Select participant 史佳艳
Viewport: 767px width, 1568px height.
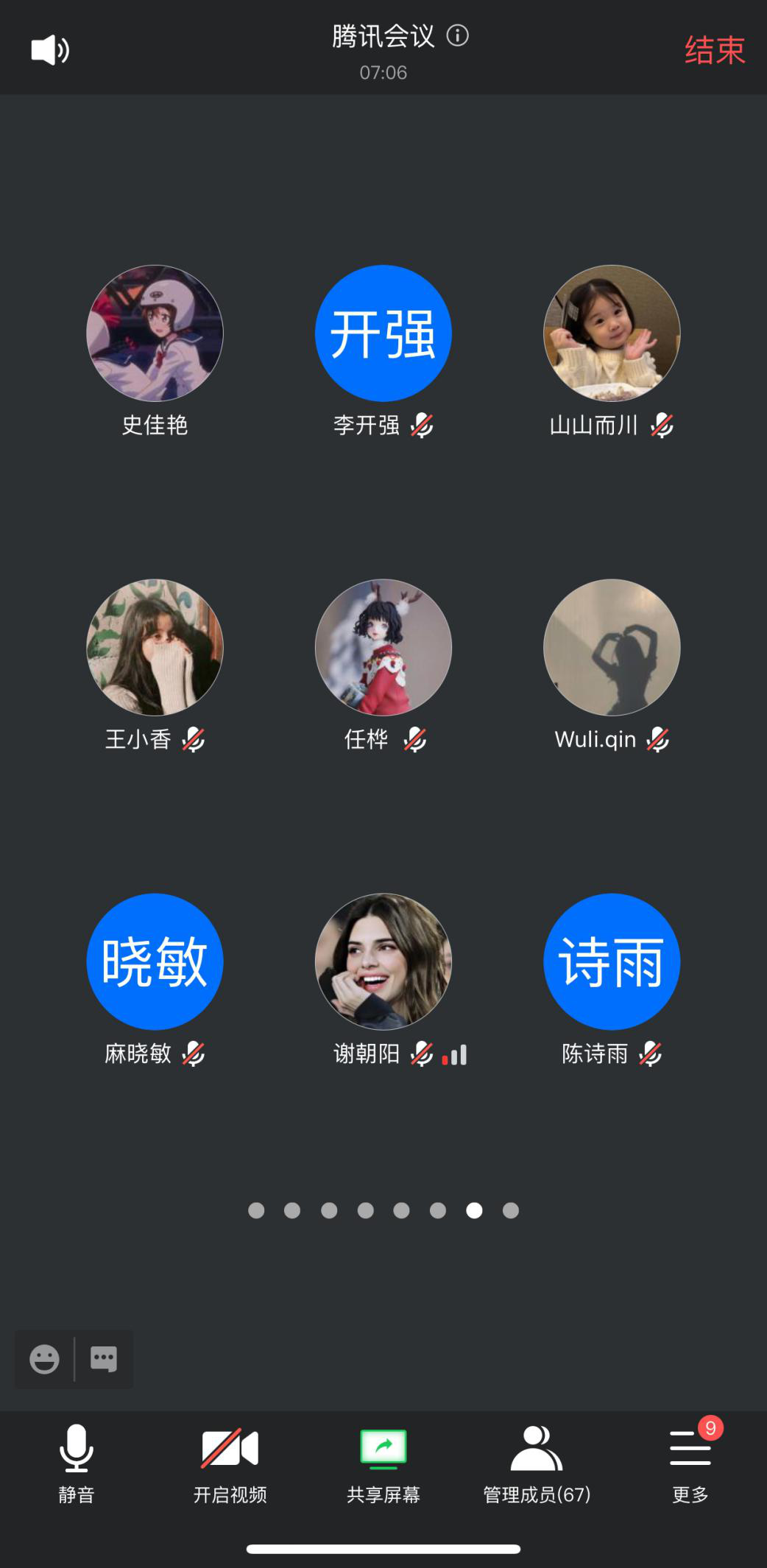155,333
